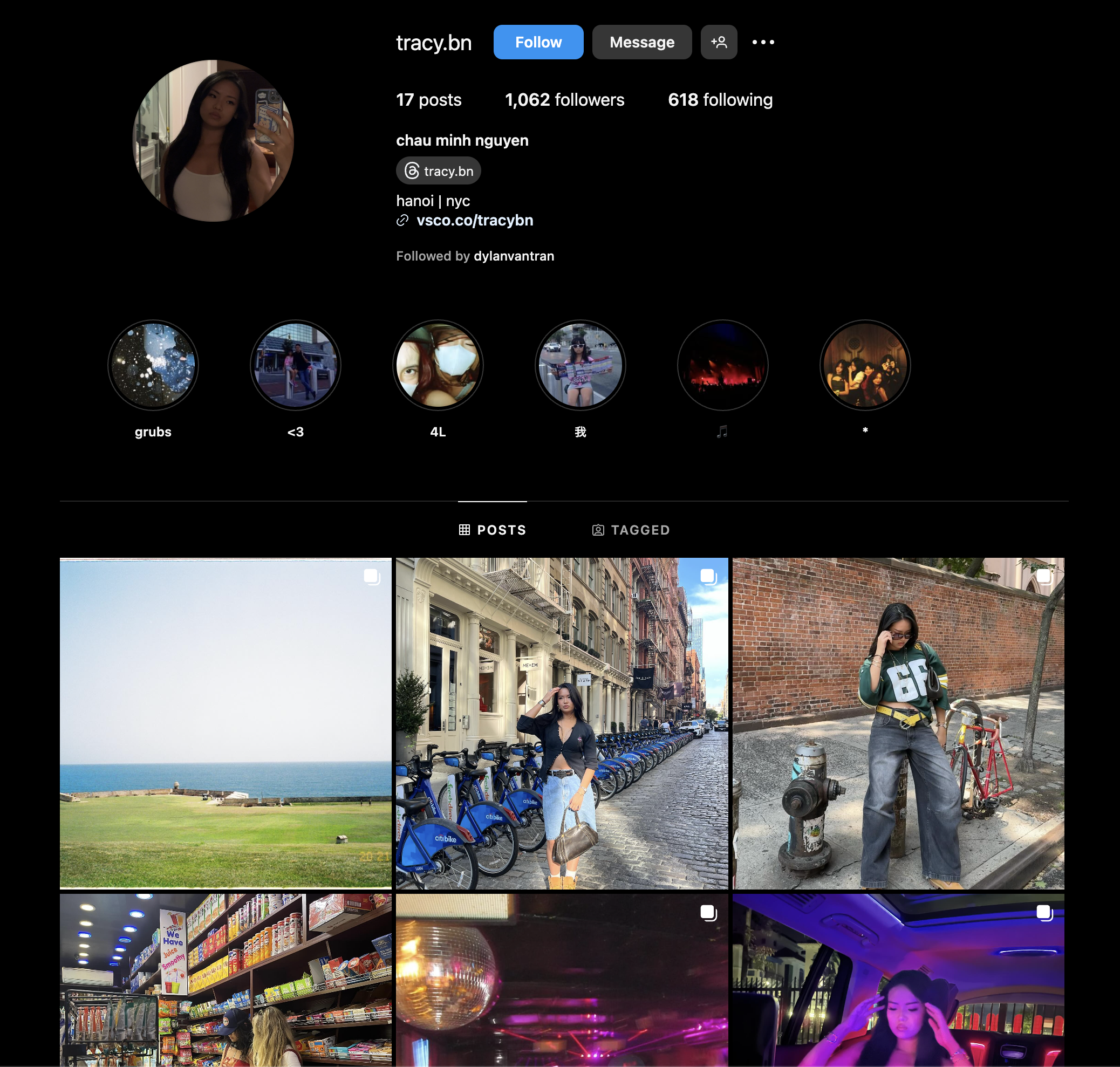Open the tracy.bn Threads badge
1120x1067 pixels.
(438, 170)
